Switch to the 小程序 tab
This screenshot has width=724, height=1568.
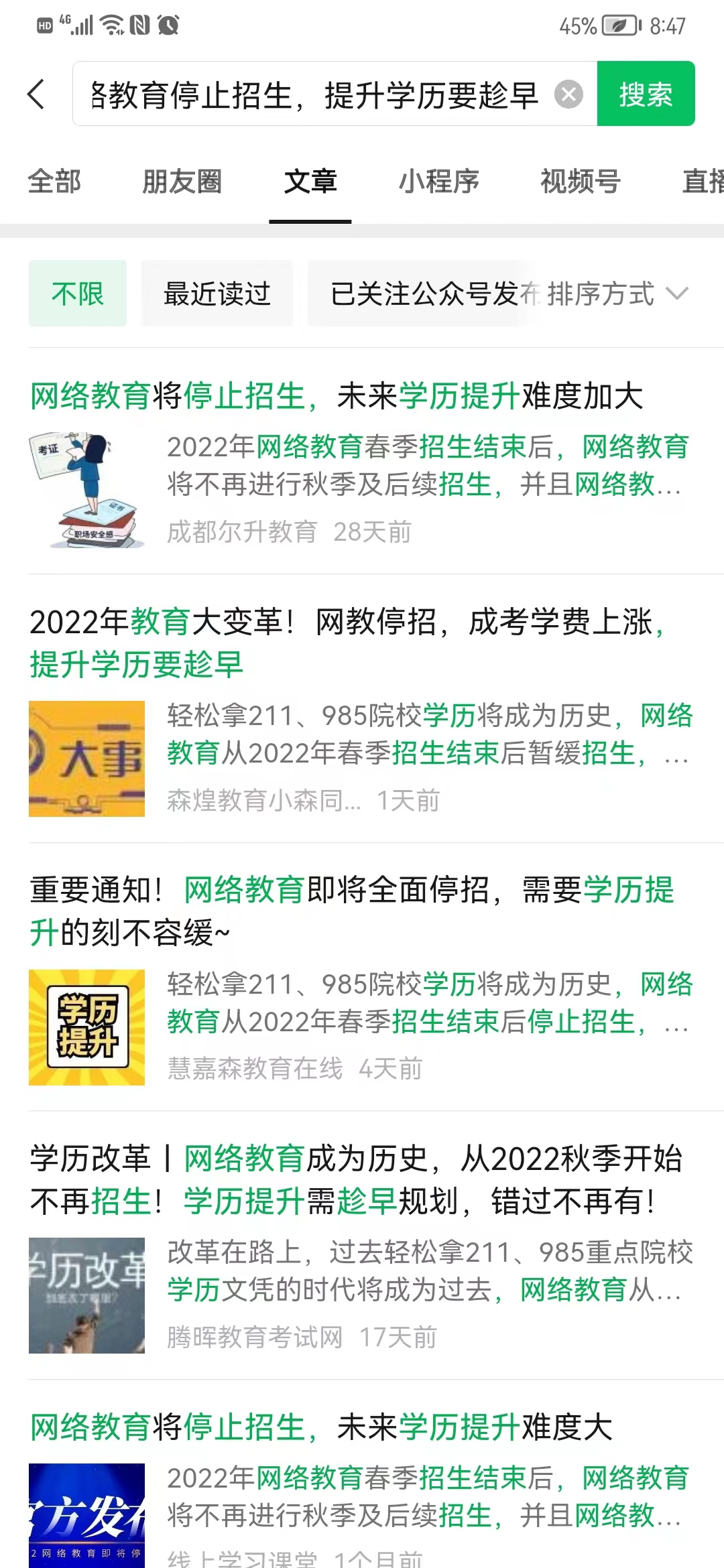pos(439,182)
